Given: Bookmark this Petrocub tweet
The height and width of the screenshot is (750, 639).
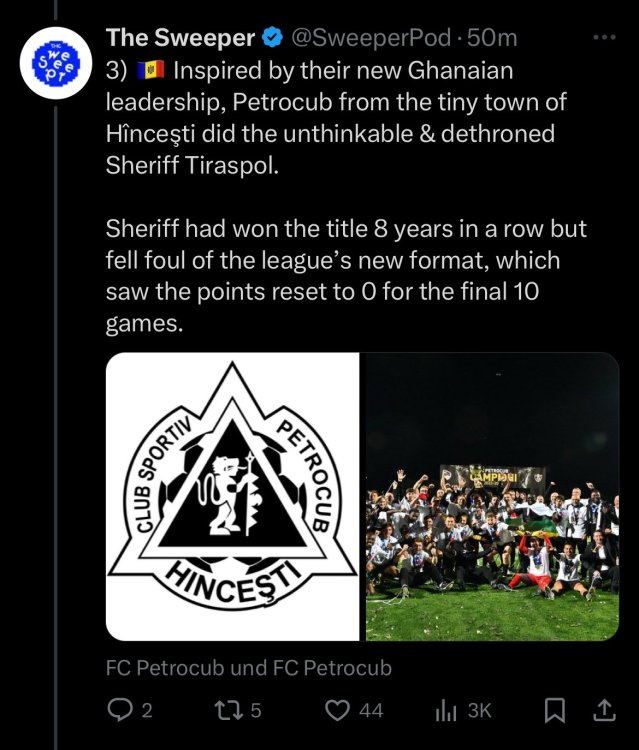Looking at the screenshot, I should [x=557, y=710].
